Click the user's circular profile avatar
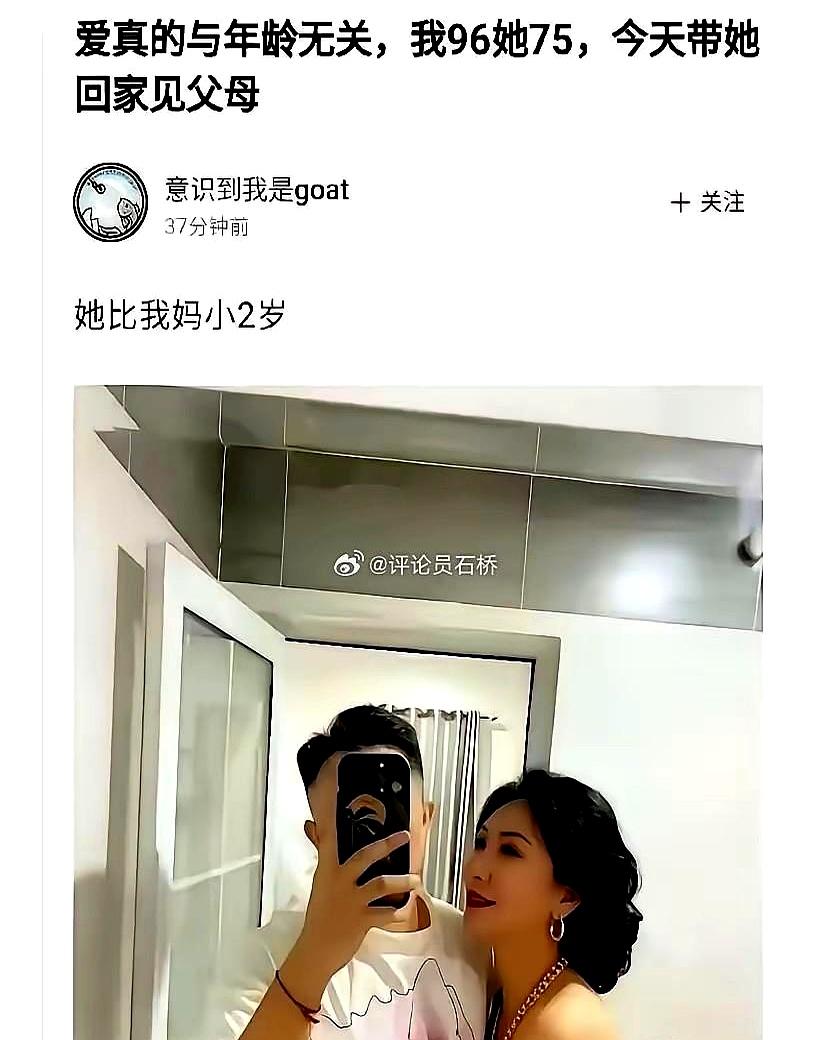The image size is (834, 1040). tap(110, 202)
